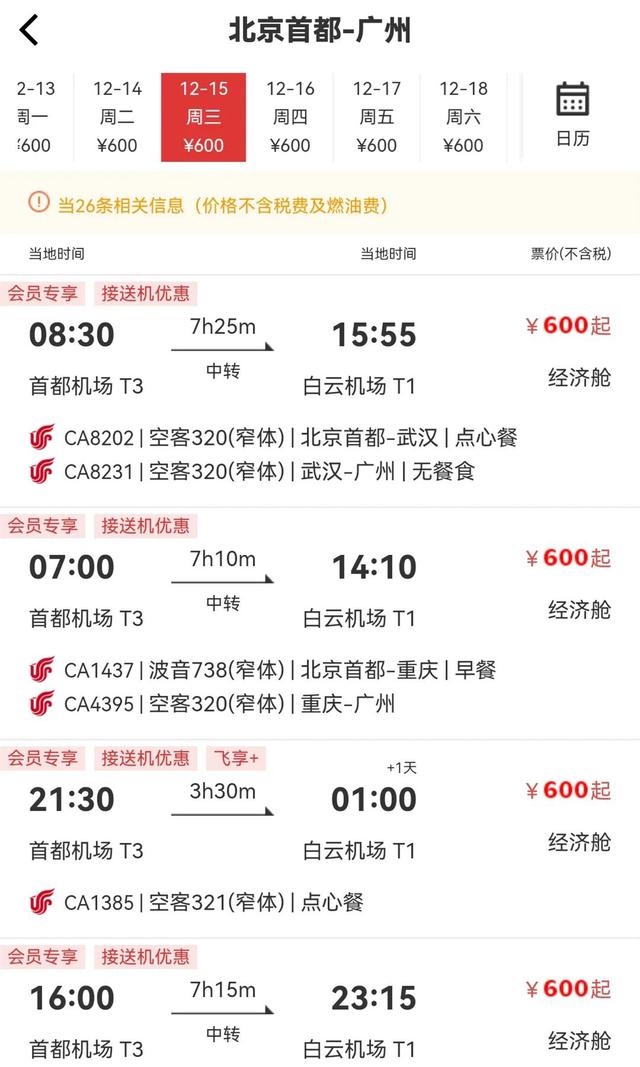Viewport: 640px width, 1067px height.
Task: Select the 12-16 周四 date tab
Action: click(290, 117)
